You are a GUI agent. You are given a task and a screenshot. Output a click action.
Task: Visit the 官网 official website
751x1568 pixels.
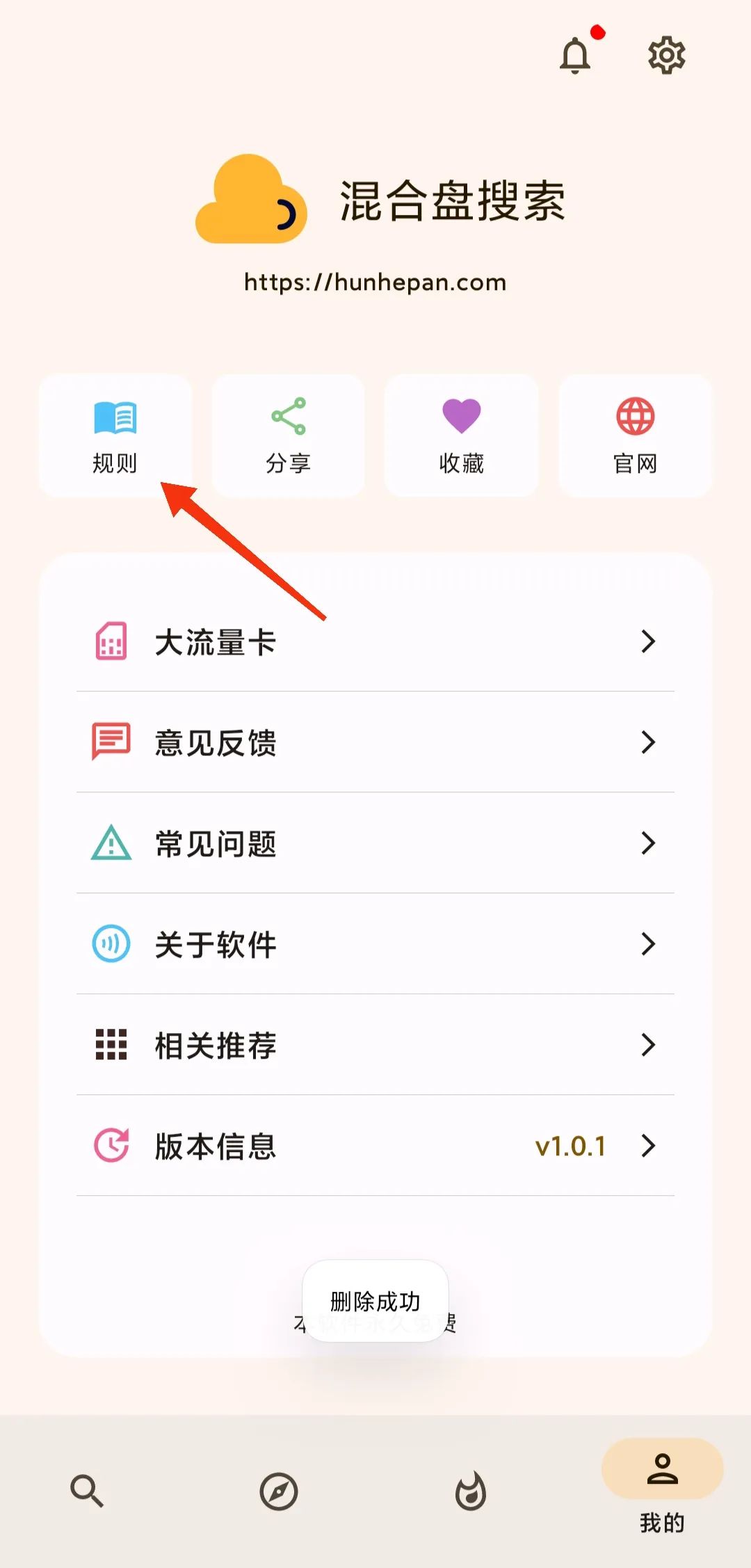tap(635, 435)
